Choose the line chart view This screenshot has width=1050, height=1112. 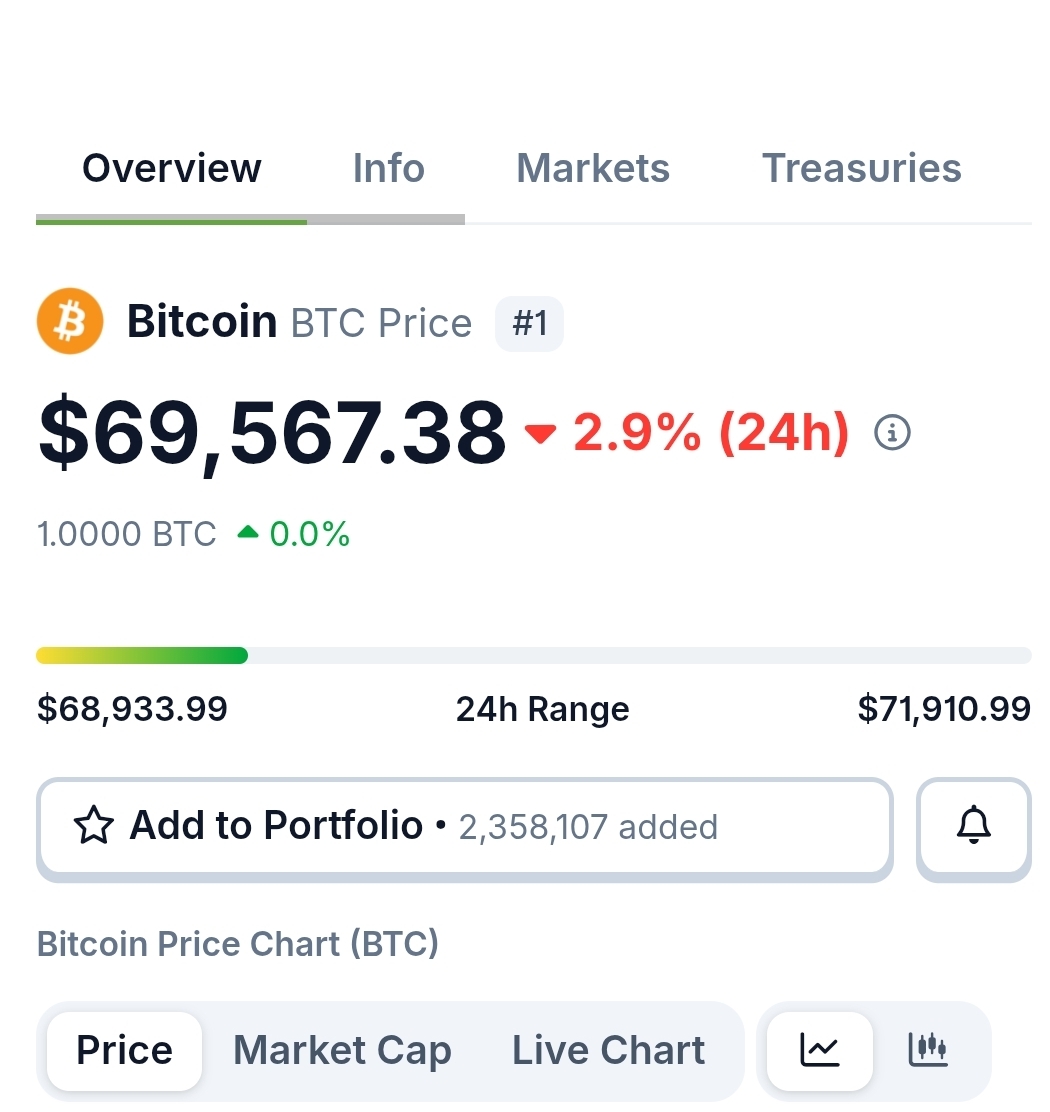[x=820, y=1050]
